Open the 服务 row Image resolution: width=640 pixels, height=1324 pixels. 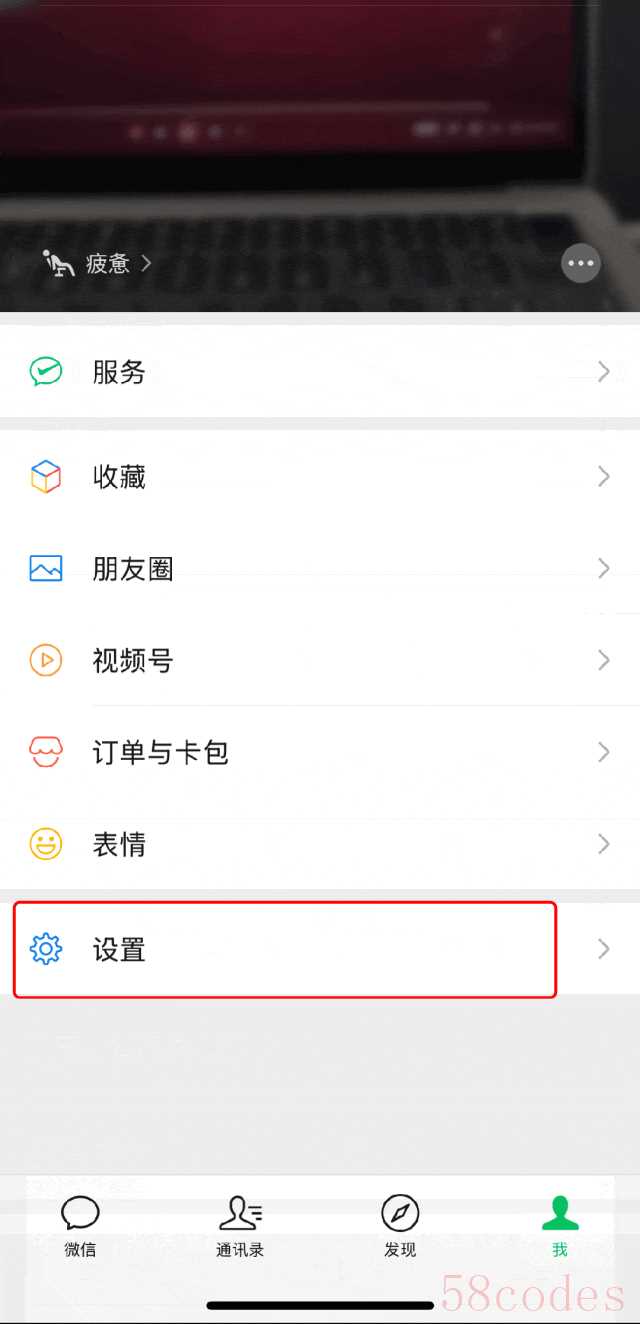pyautogui.click(x=320, y=372)
